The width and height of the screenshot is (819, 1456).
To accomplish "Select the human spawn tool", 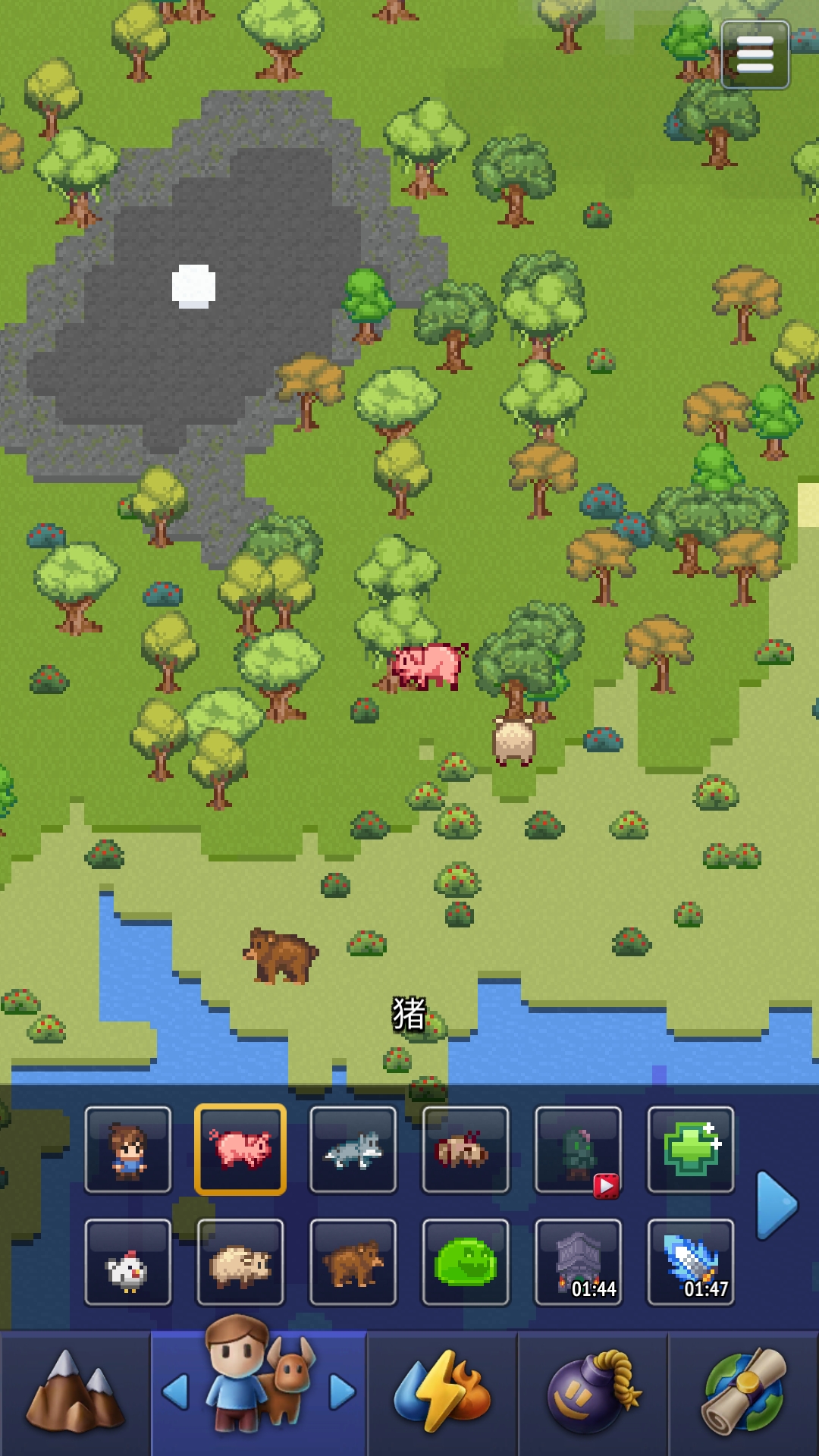I will [128, 1150].
